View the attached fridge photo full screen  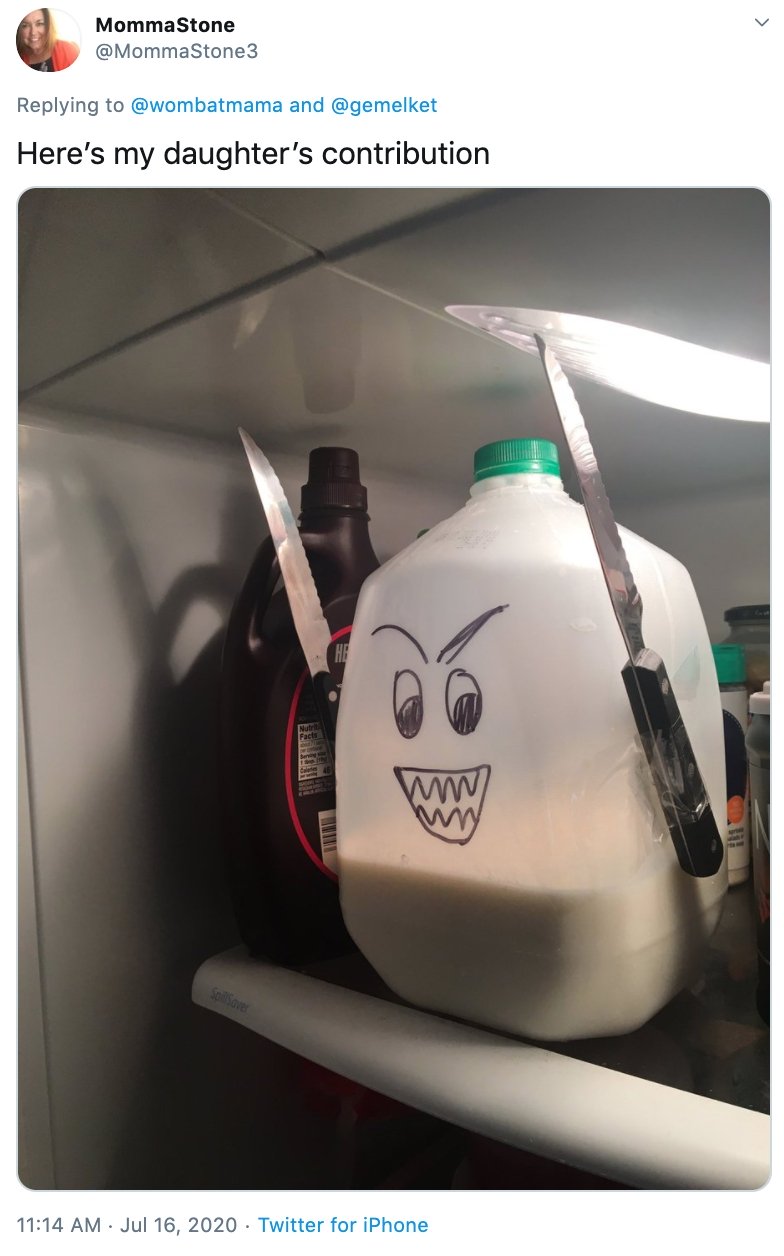(x=394, y=688)
